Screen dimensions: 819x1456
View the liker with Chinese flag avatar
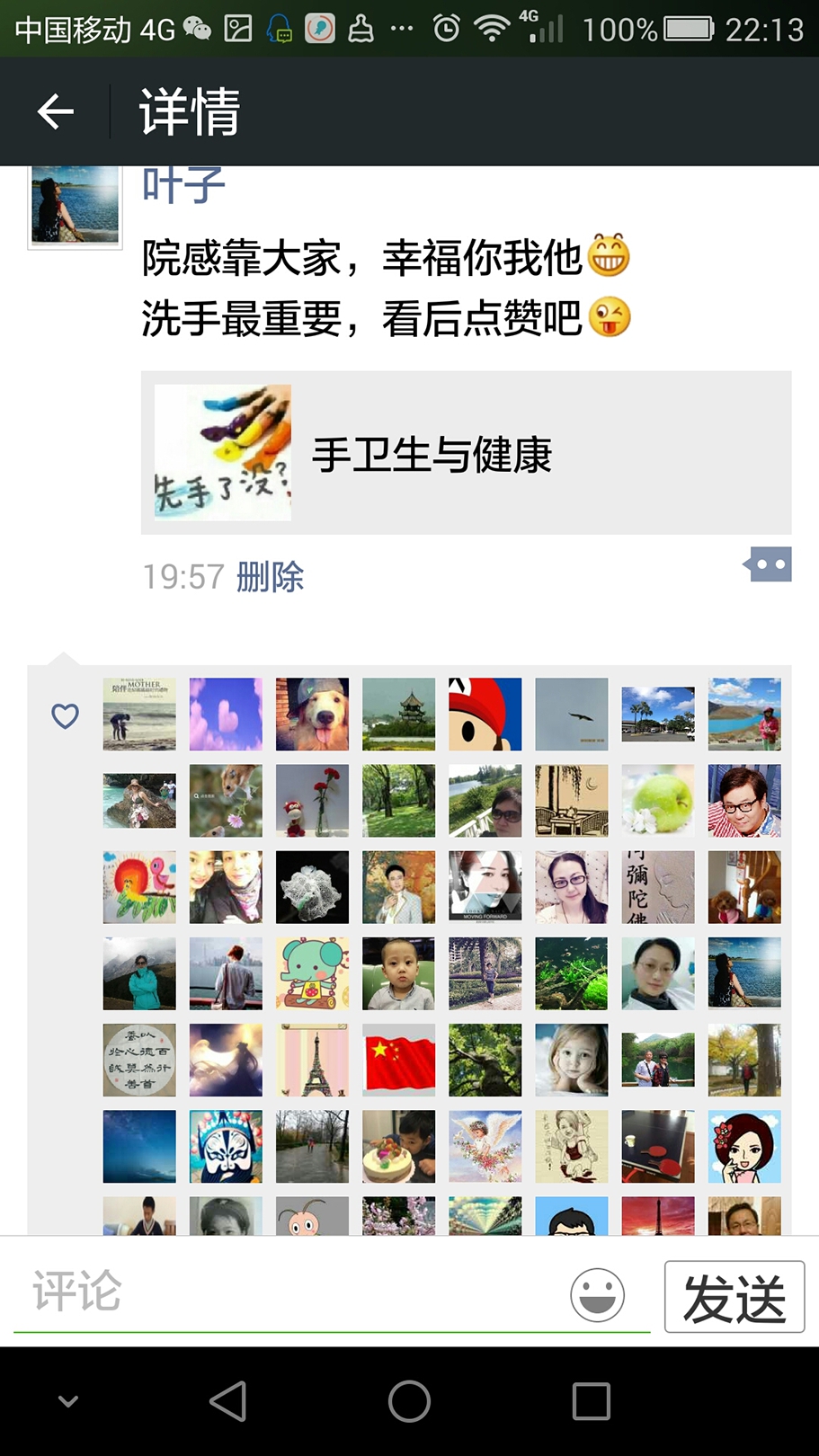[398, 1060]
